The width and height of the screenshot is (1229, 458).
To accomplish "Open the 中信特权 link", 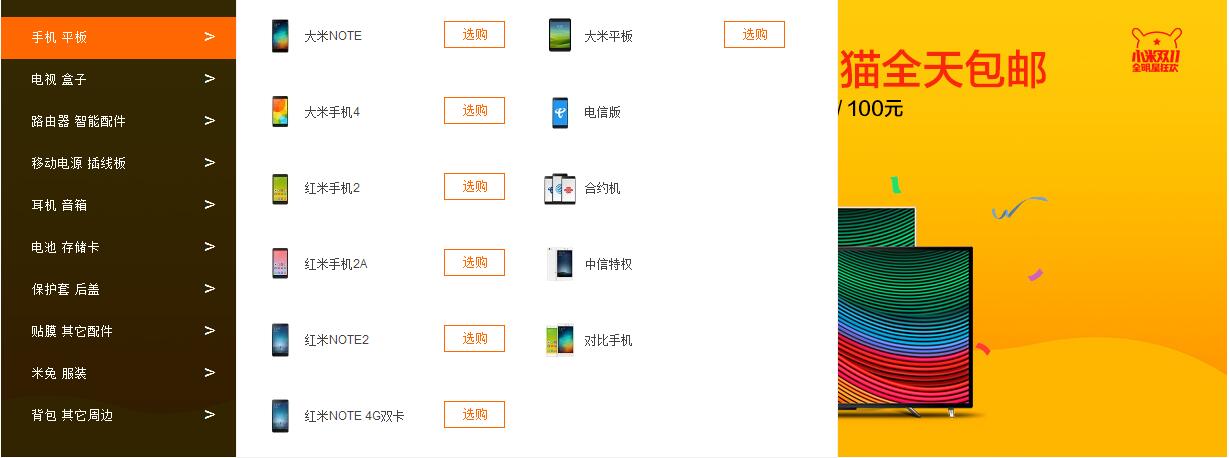I will (x=608, y=264).
